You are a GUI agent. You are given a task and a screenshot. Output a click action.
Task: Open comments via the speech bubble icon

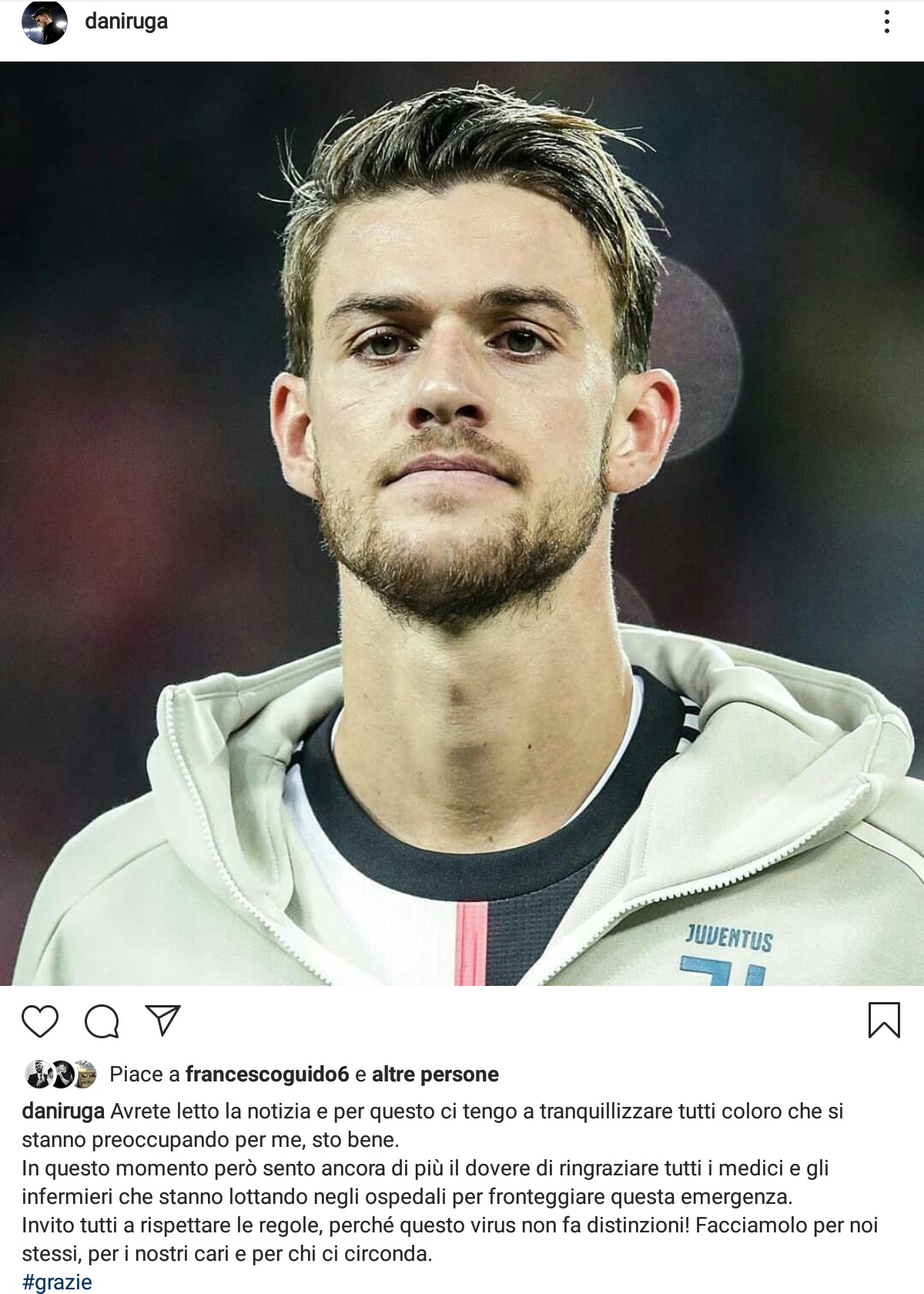pyautogui.click(x=102, y=1022)
